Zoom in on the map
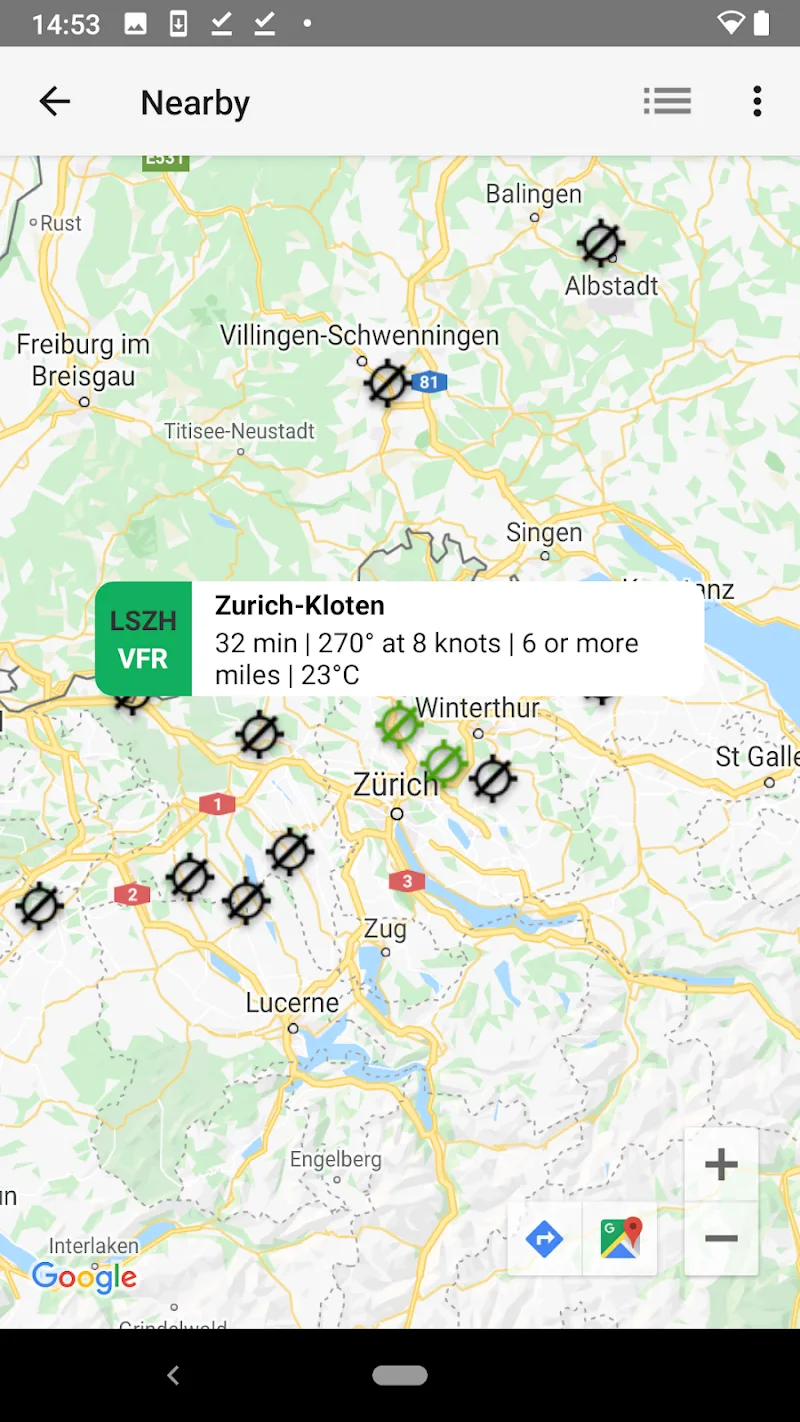Viewport: 800px width, 1422px height. click(x=721, y=1165)
